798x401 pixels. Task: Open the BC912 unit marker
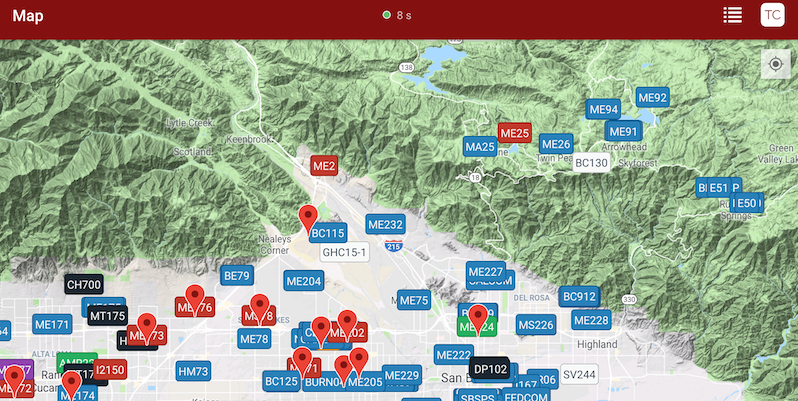[x=579, y=296]
